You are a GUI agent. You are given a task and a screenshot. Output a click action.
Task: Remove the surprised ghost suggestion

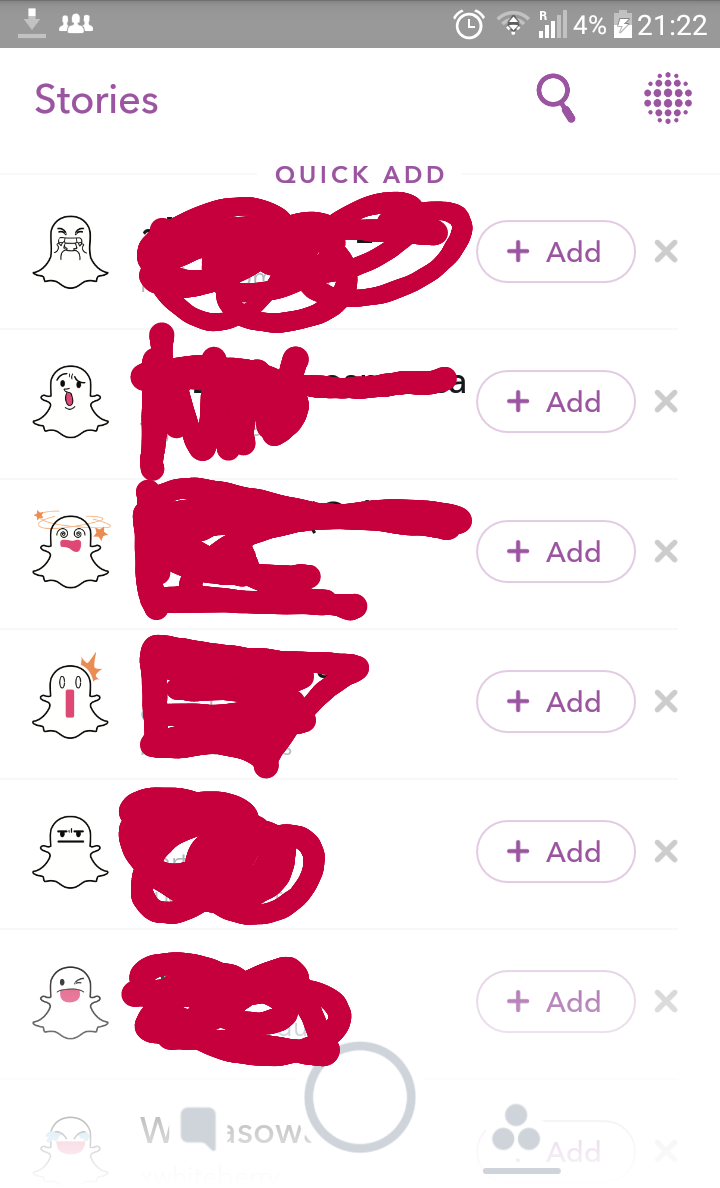click(x=666, y=402)
